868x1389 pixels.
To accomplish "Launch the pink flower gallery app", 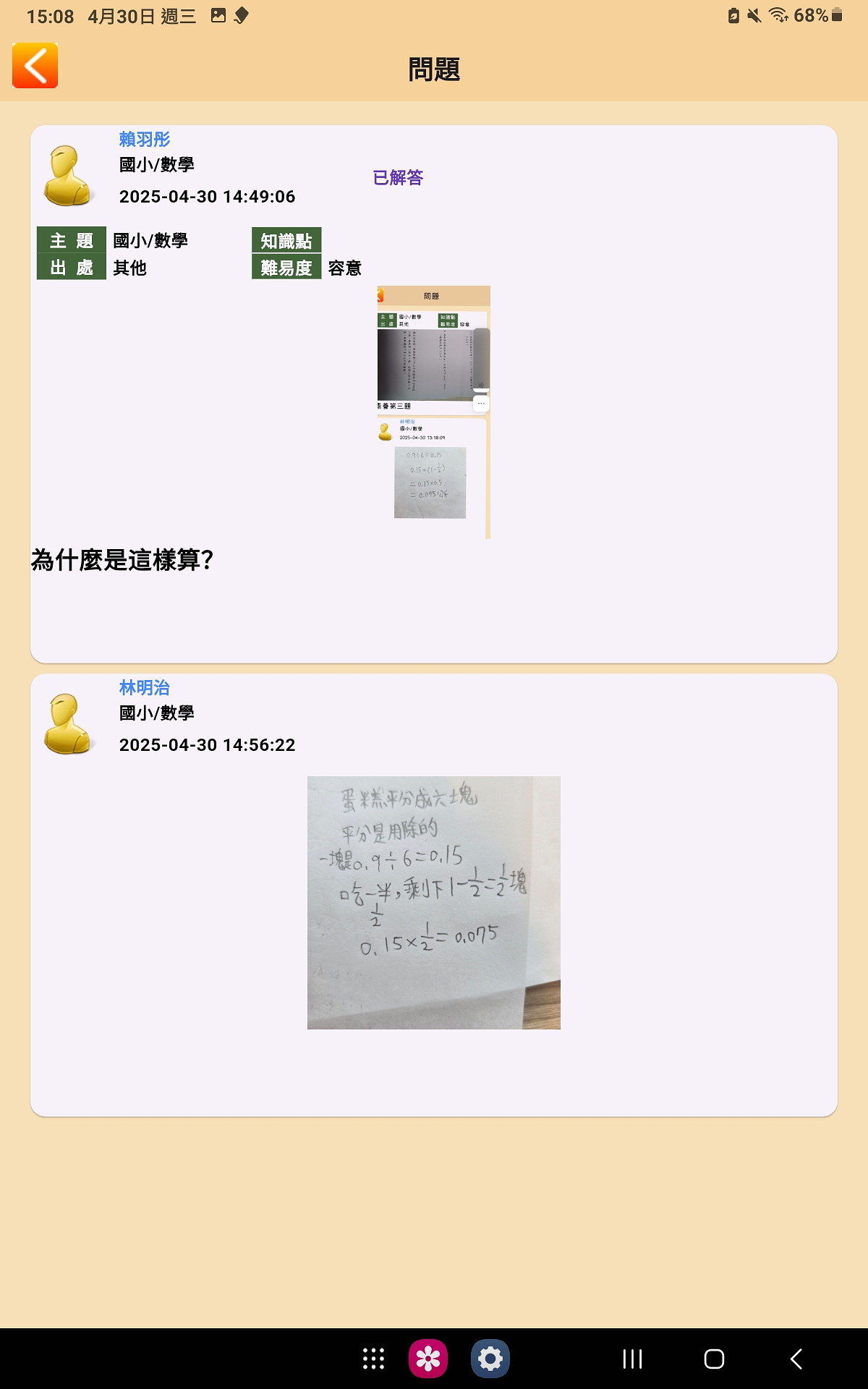I will [428, 1359].
